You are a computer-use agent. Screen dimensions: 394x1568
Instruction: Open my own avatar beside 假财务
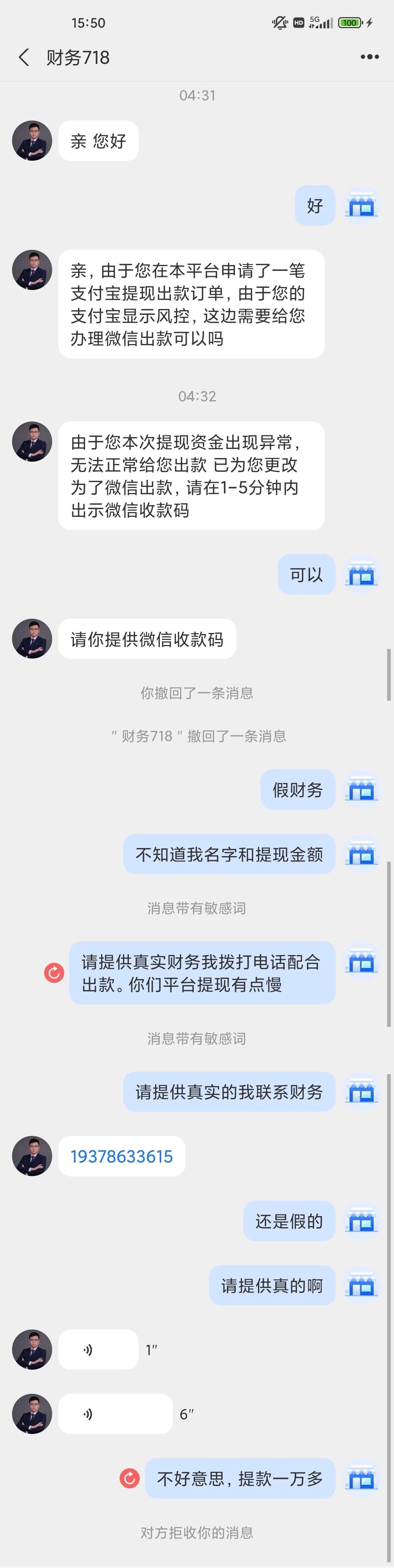coord(362,789)
